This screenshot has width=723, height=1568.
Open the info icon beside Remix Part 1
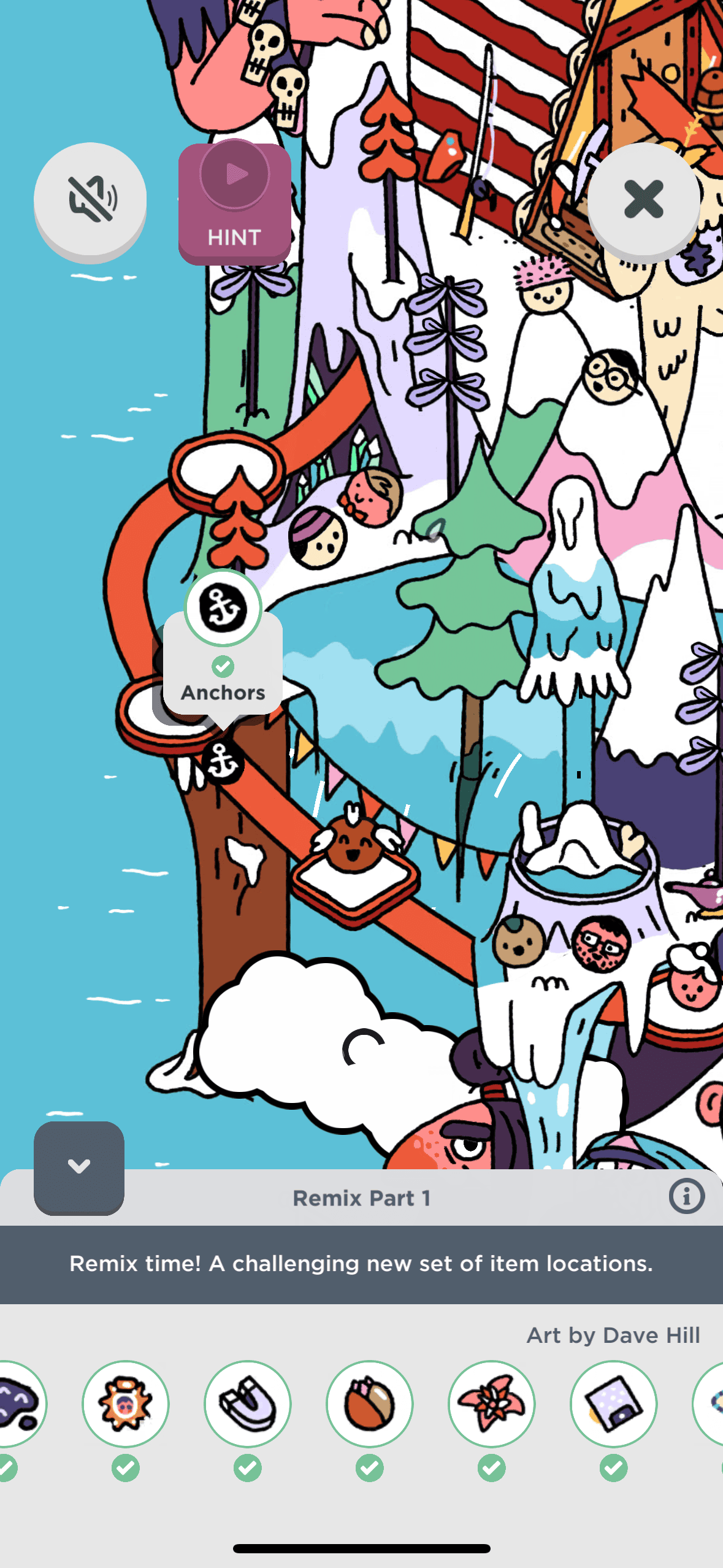coord(686,1196)
